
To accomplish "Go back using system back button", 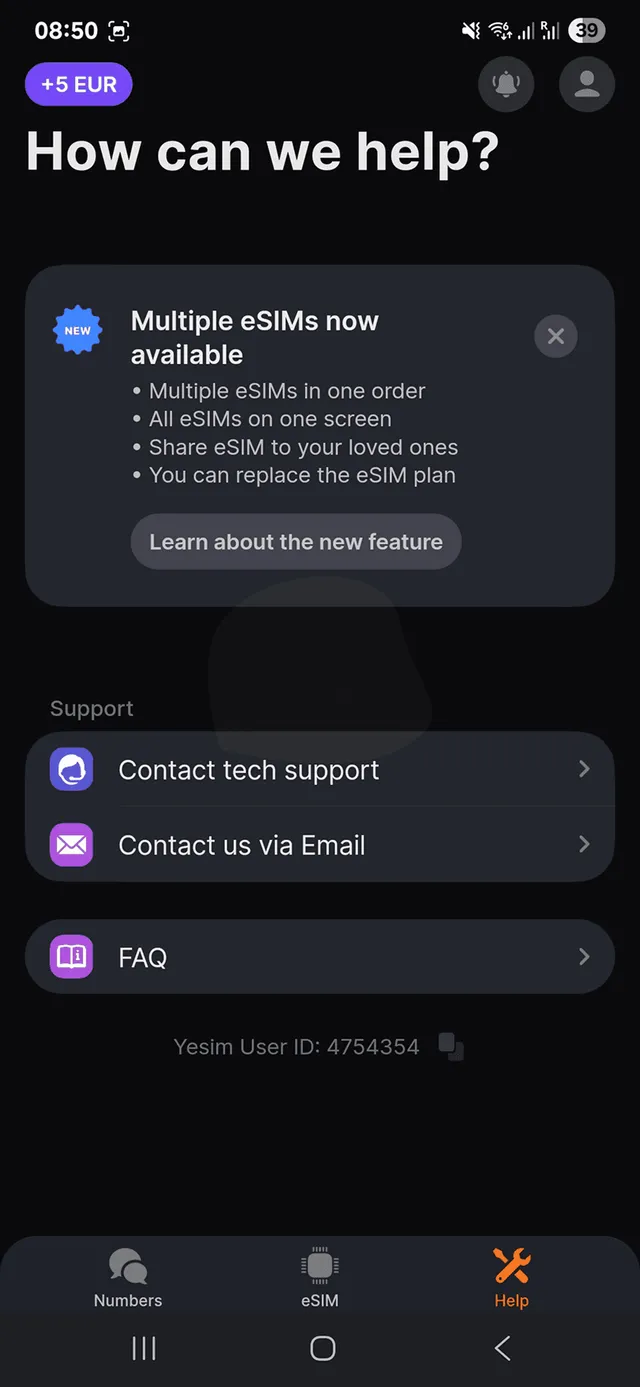I will (x=502, y=1348).
